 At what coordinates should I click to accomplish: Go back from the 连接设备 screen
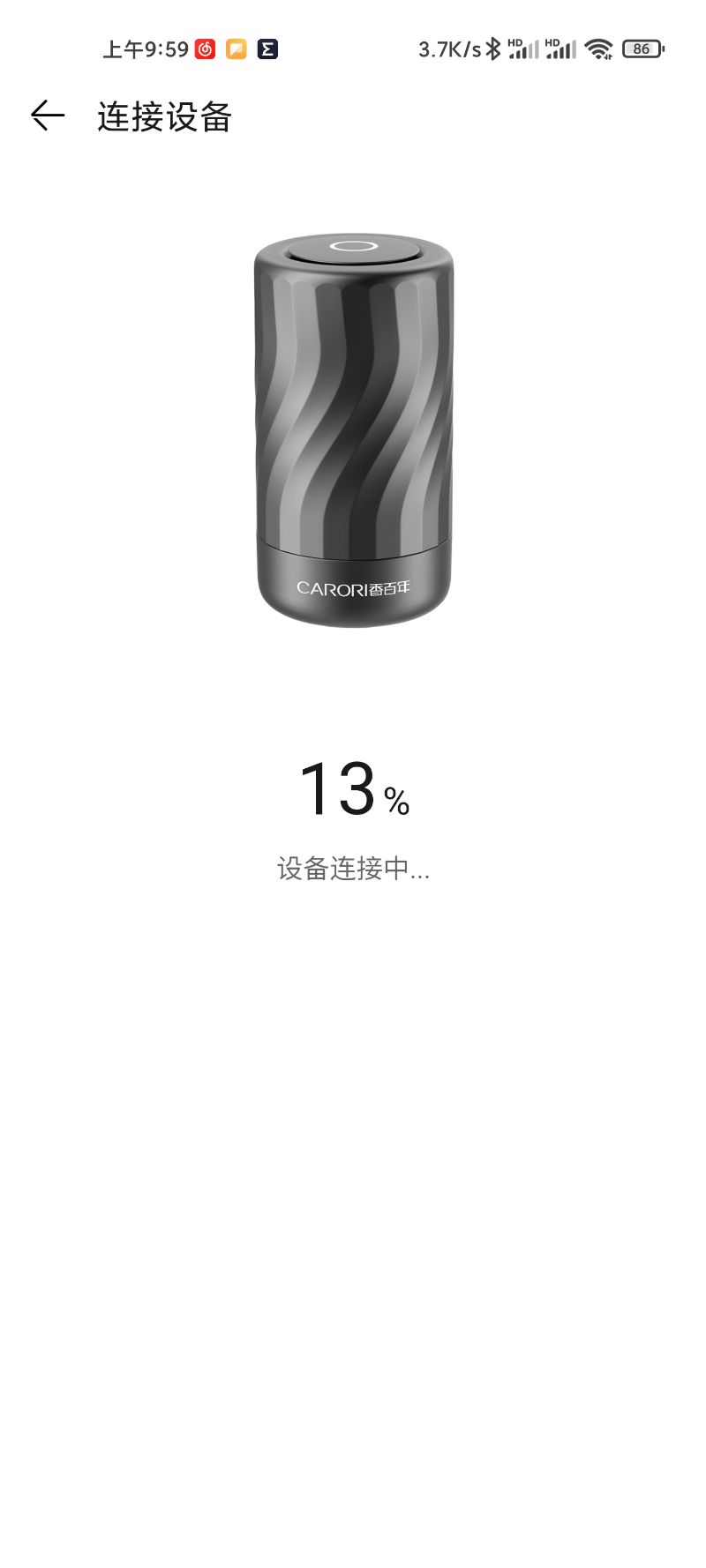[48, 116]
